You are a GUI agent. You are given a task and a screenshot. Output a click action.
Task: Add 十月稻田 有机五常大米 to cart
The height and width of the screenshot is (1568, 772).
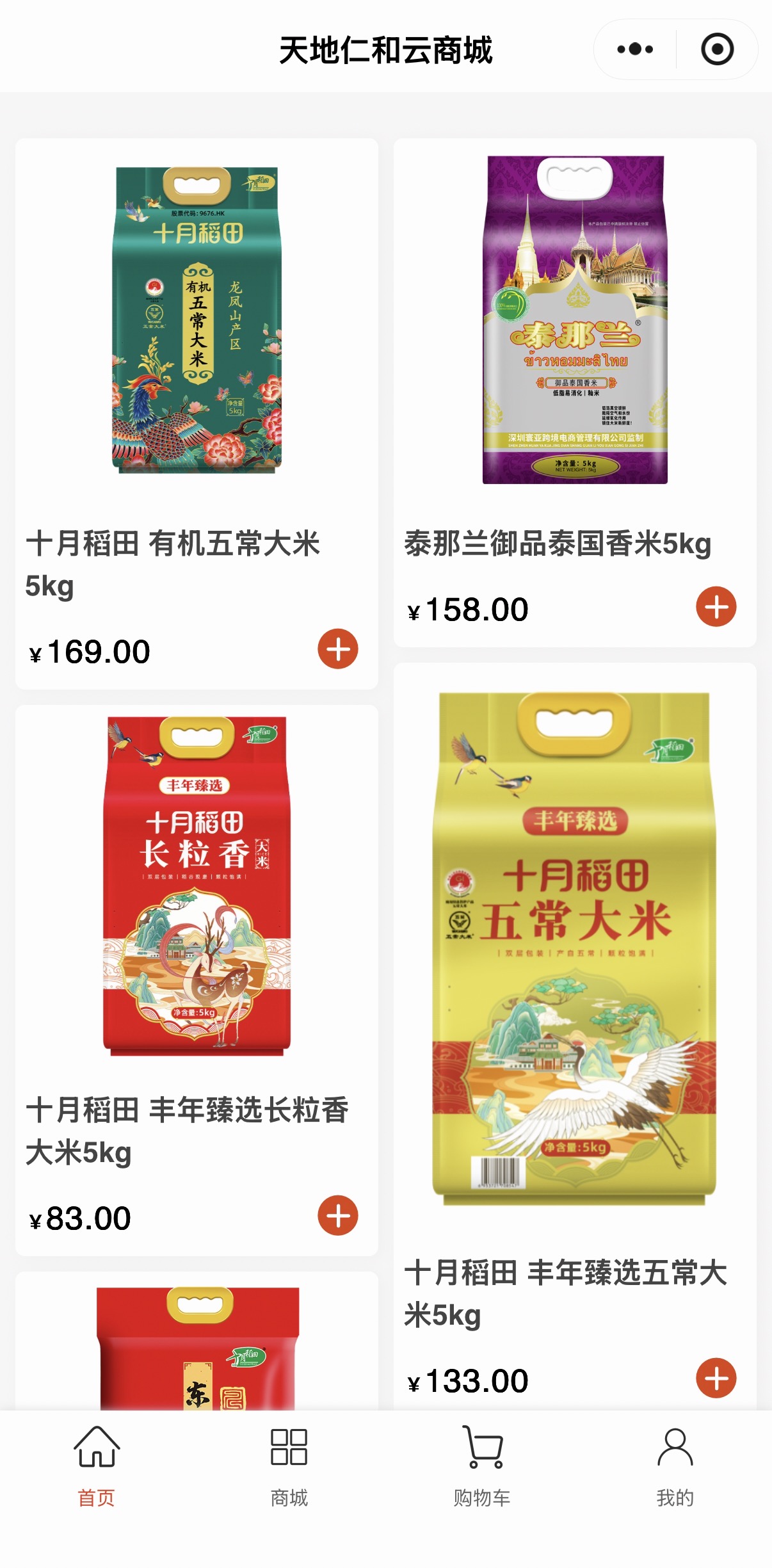tap(338, 649)
